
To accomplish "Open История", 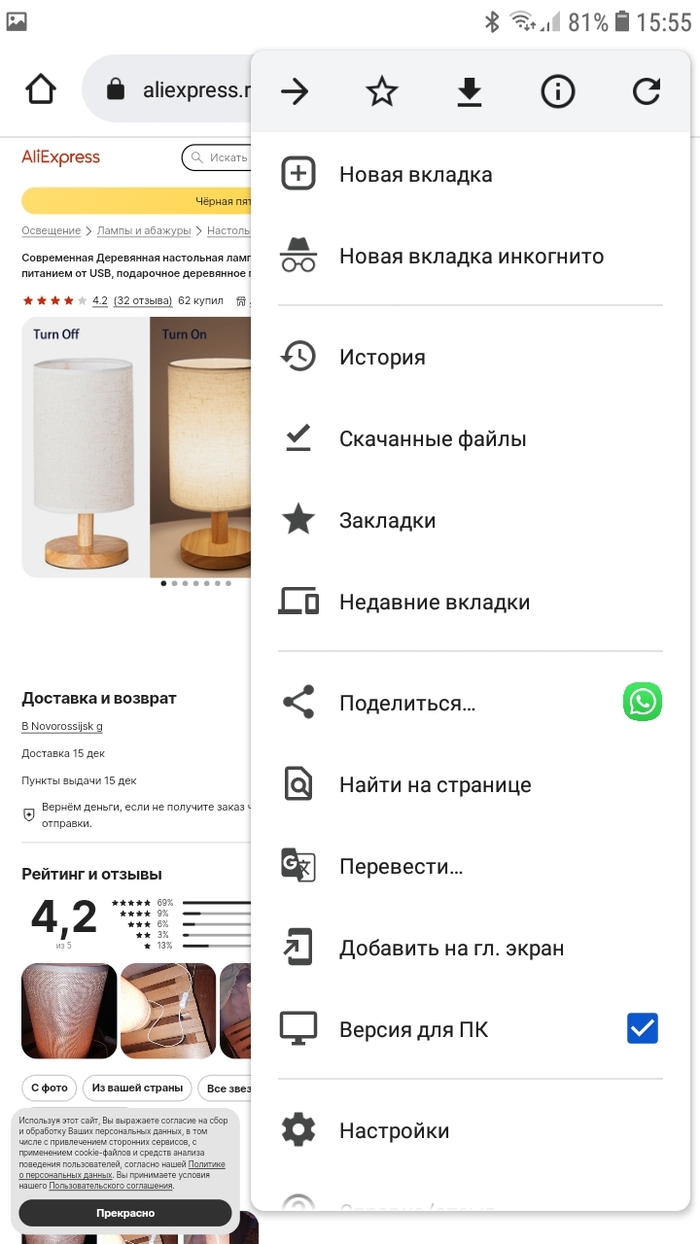I will coord(382,357).
